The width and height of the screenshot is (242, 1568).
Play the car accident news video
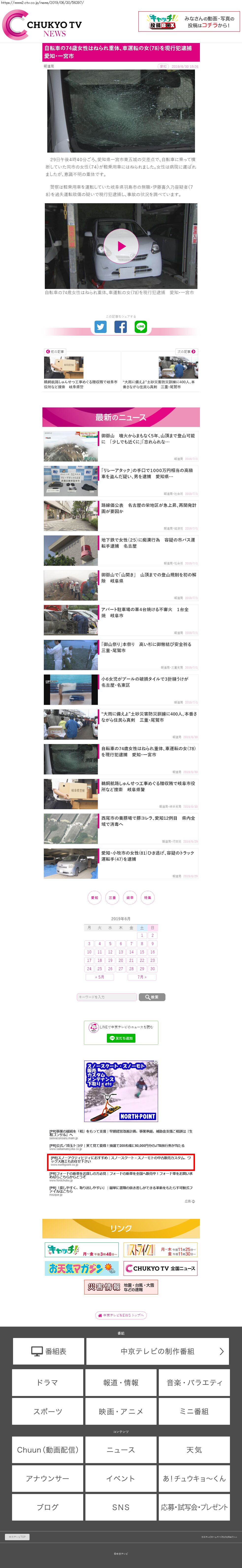pos(121,246)
